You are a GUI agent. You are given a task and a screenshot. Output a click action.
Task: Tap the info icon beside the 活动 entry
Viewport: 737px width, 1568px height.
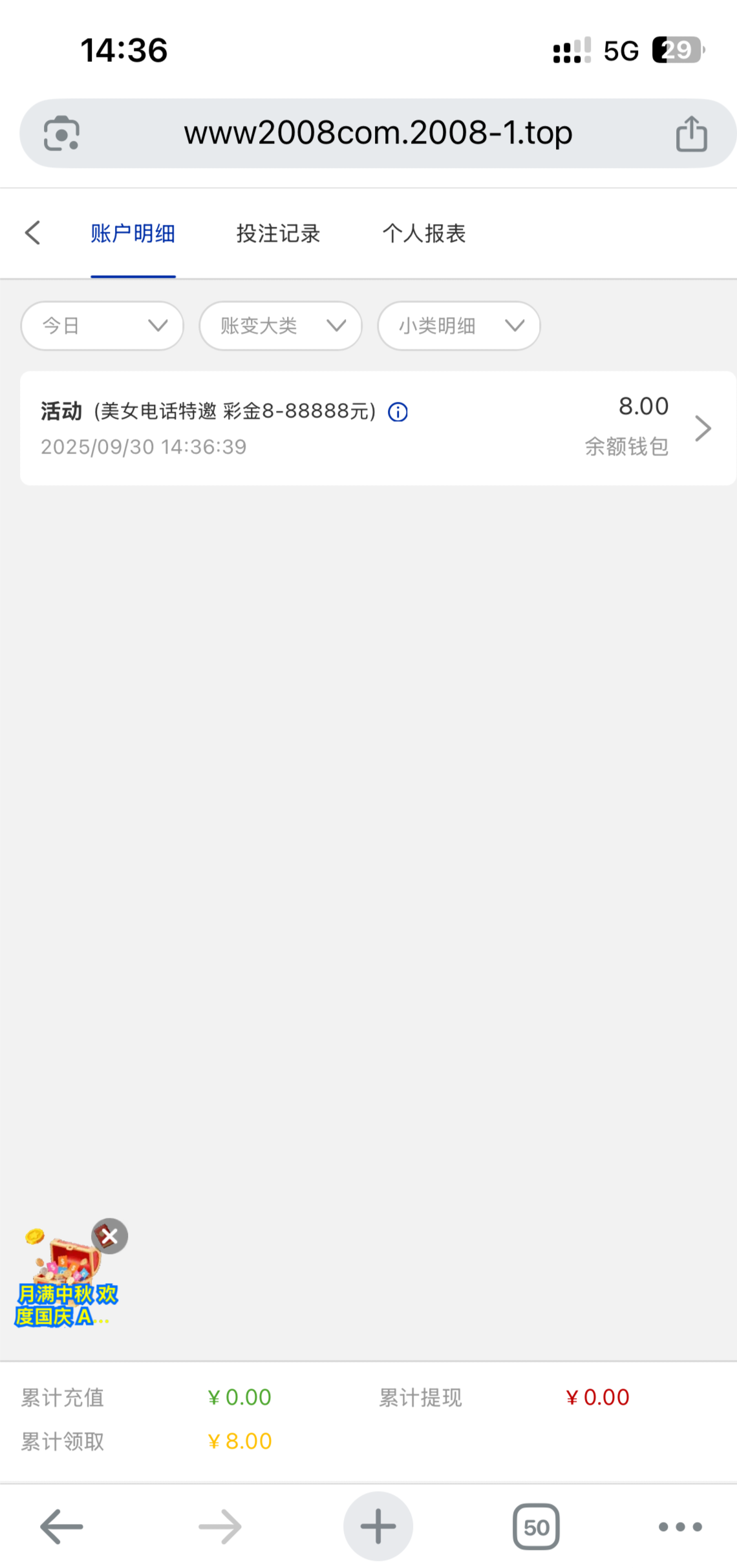(398, 412)
